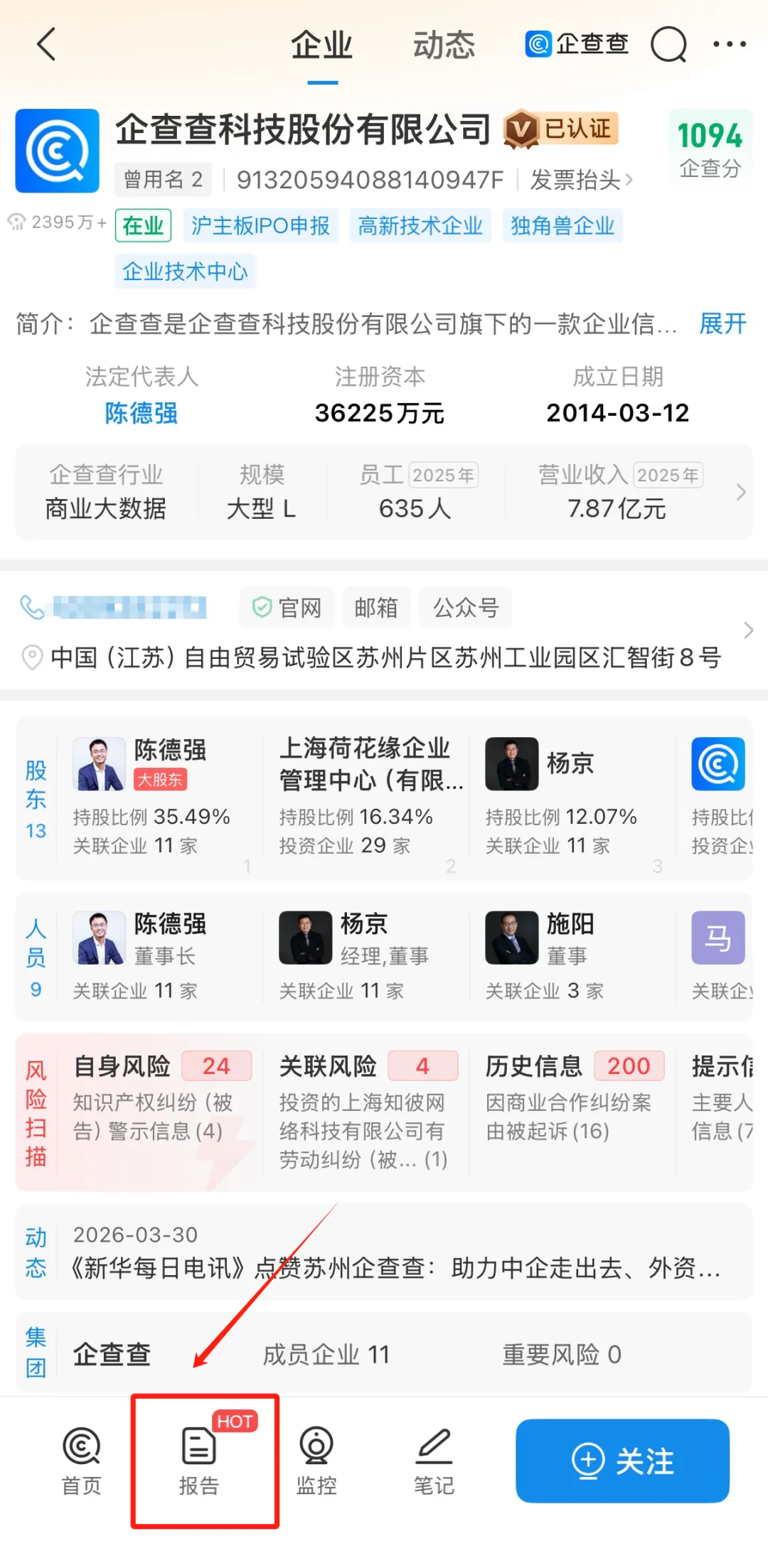Viewport: 768px width, 1568px height.
Task: Switch to the 动态 tab
Action: pyautogui.click(x=444, y=45)
